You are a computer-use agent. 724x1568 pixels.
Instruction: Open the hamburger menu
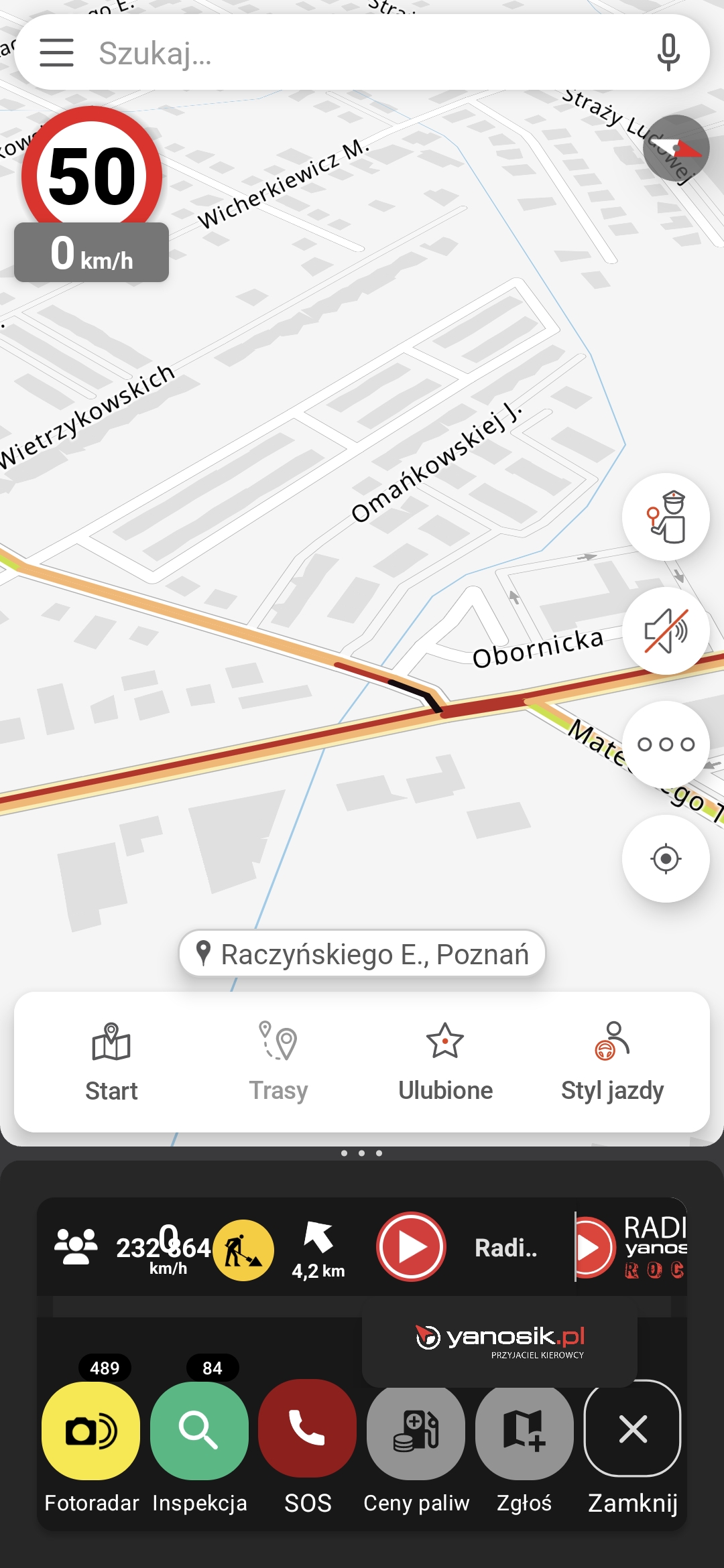[x=56, y=52]
